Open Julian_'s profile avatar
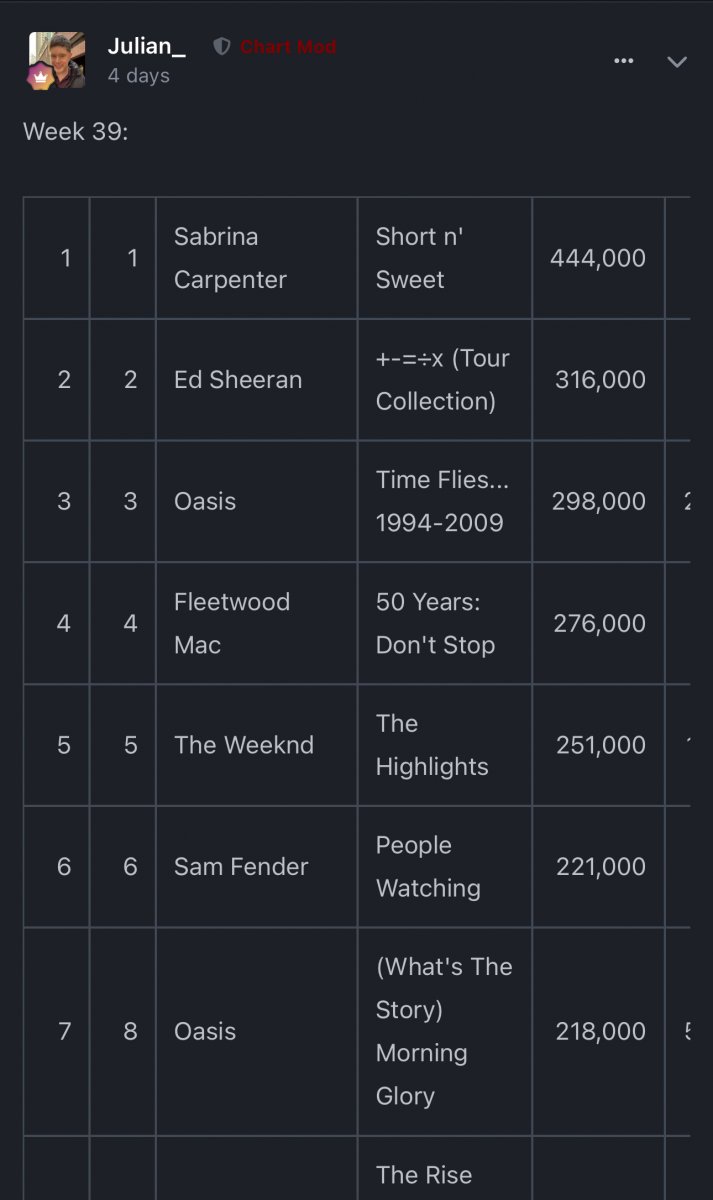The width and height of the screenshot is (713, 1200). coord(56,60)
